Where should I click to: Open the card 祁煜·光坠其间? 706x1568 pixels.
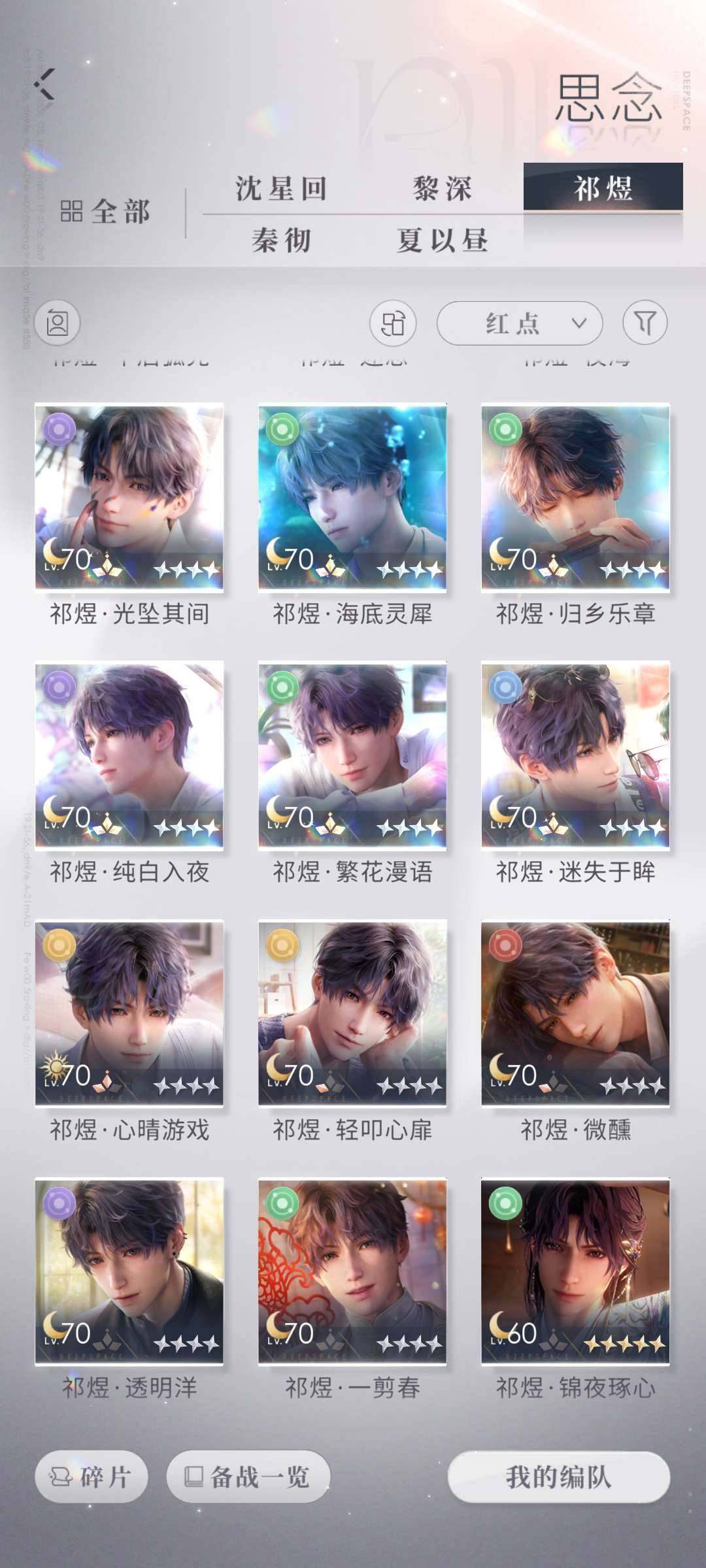click(129, 498)
